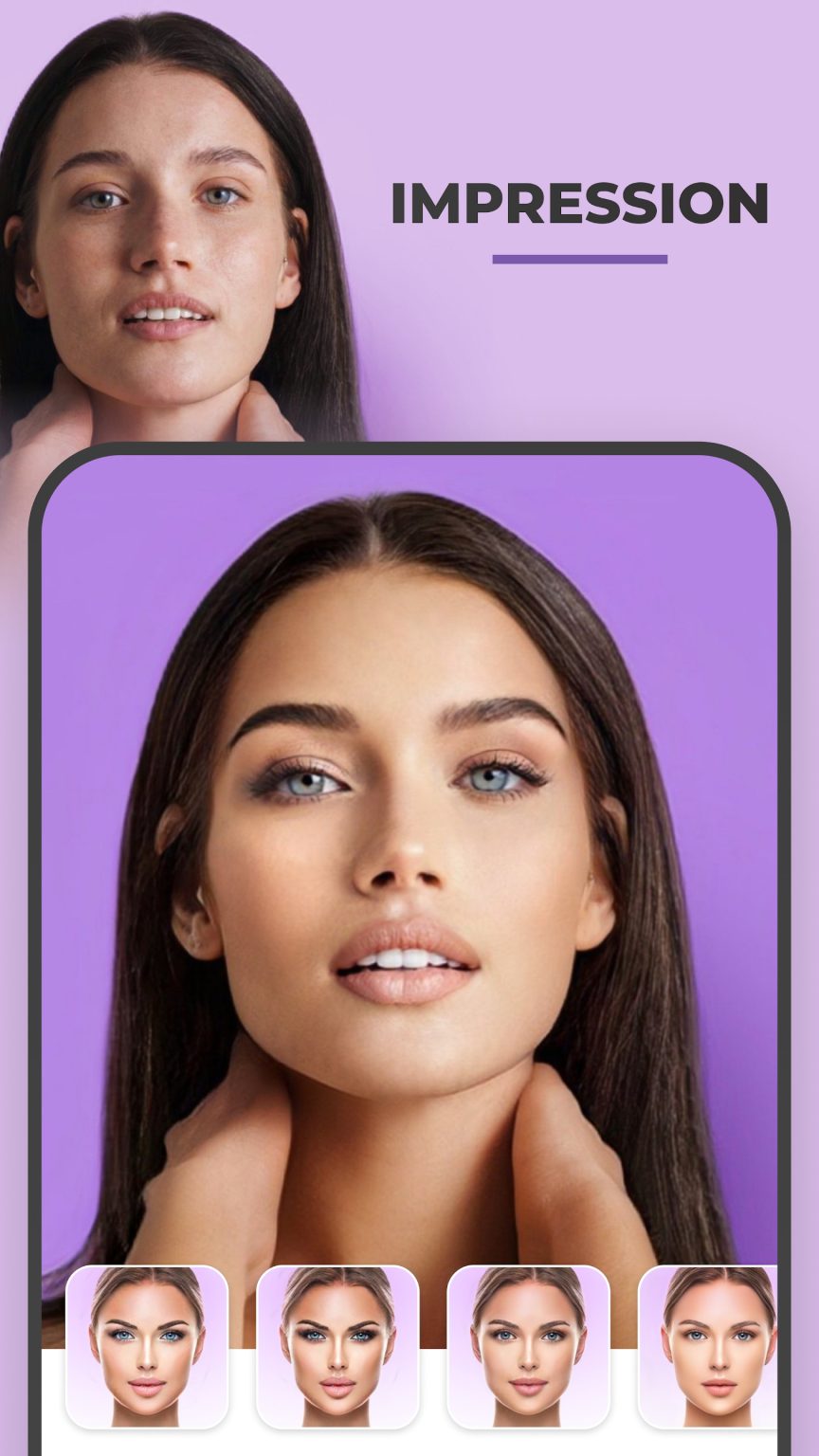Click the IMPRESSION heading text
Screen dimensions: 819x1456
(x=578, y=202)
